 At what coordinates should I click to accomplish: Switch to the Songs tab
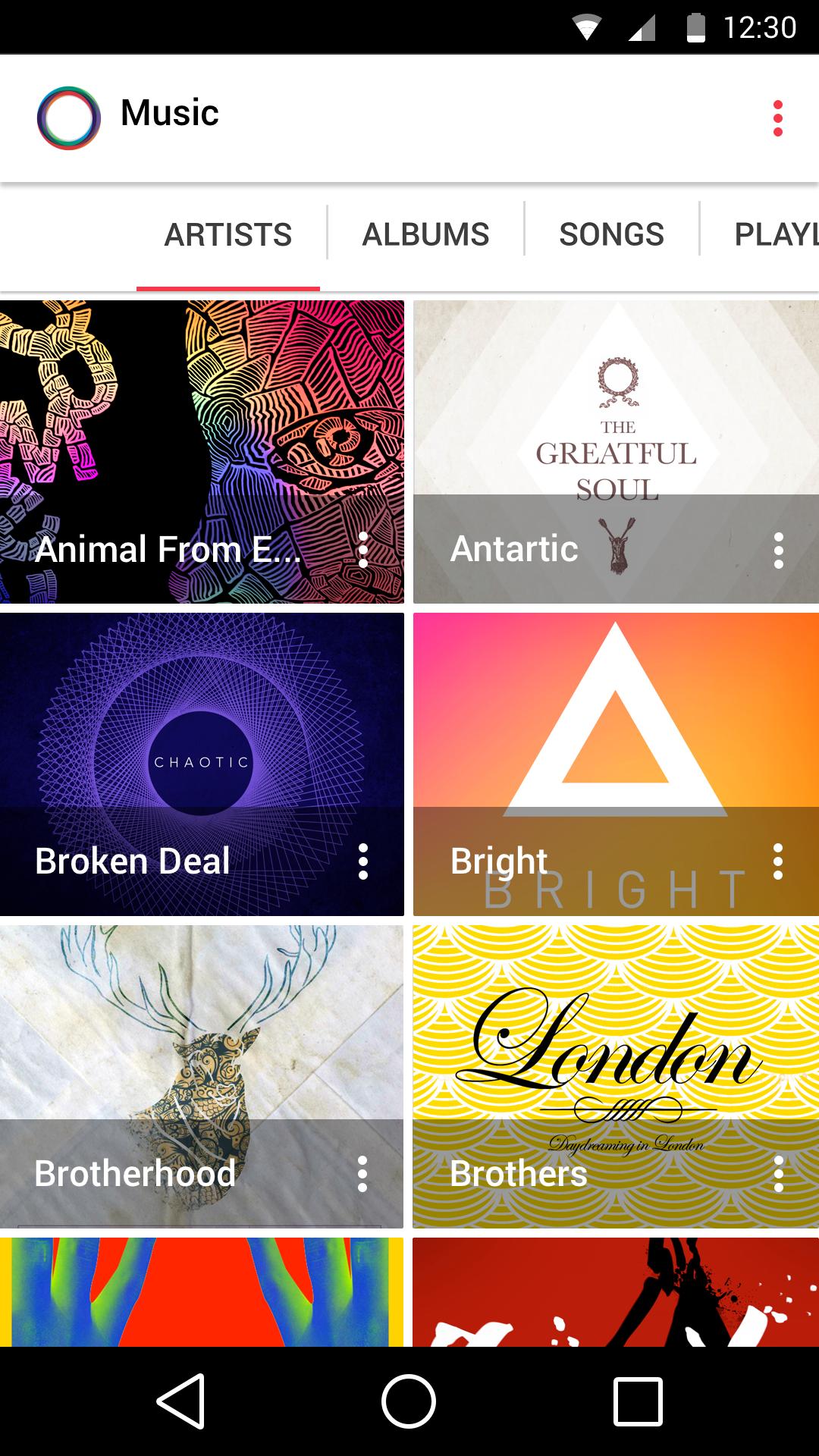[611, 235]
